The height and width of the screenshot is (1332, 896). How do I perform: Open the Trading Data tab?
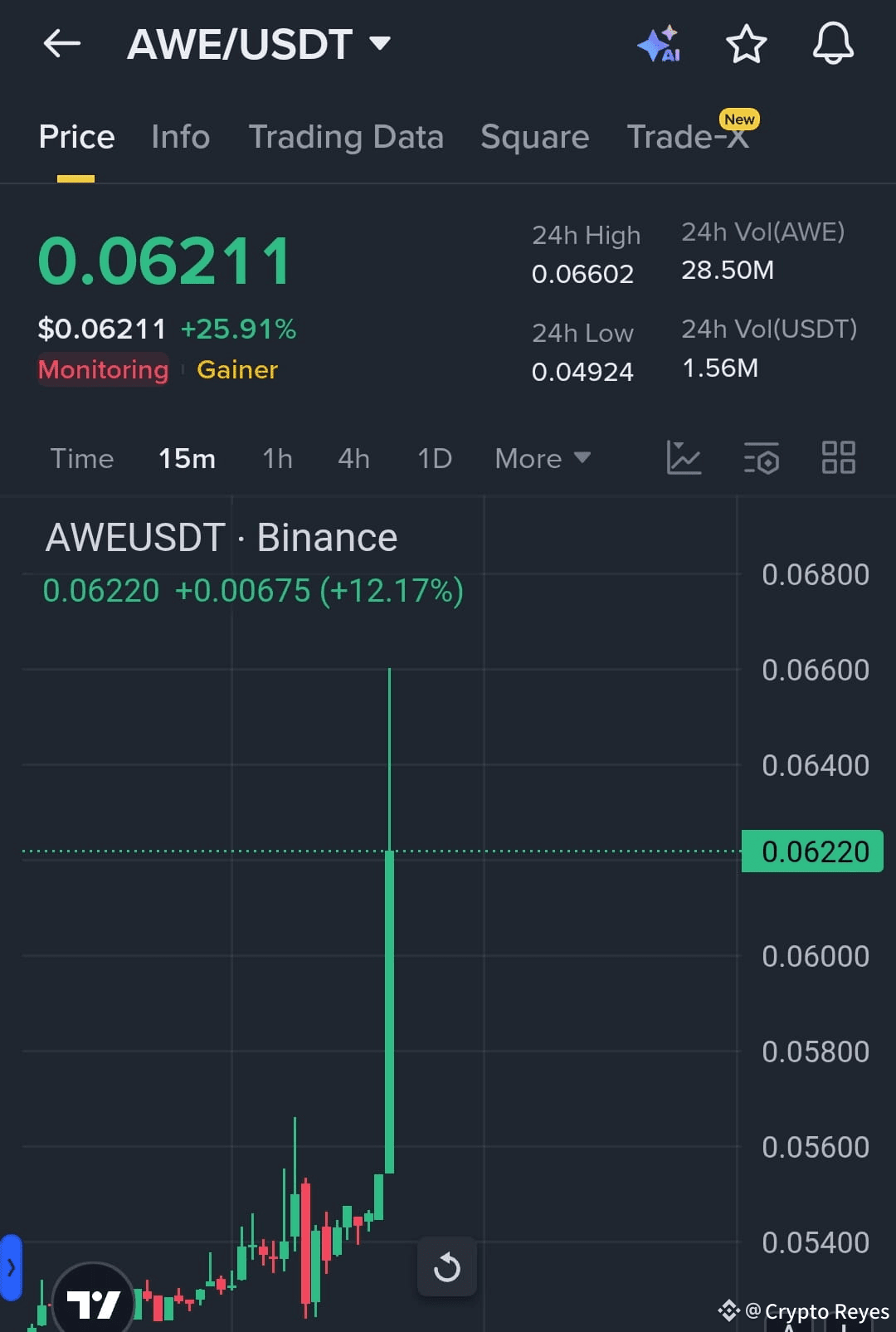346,137
